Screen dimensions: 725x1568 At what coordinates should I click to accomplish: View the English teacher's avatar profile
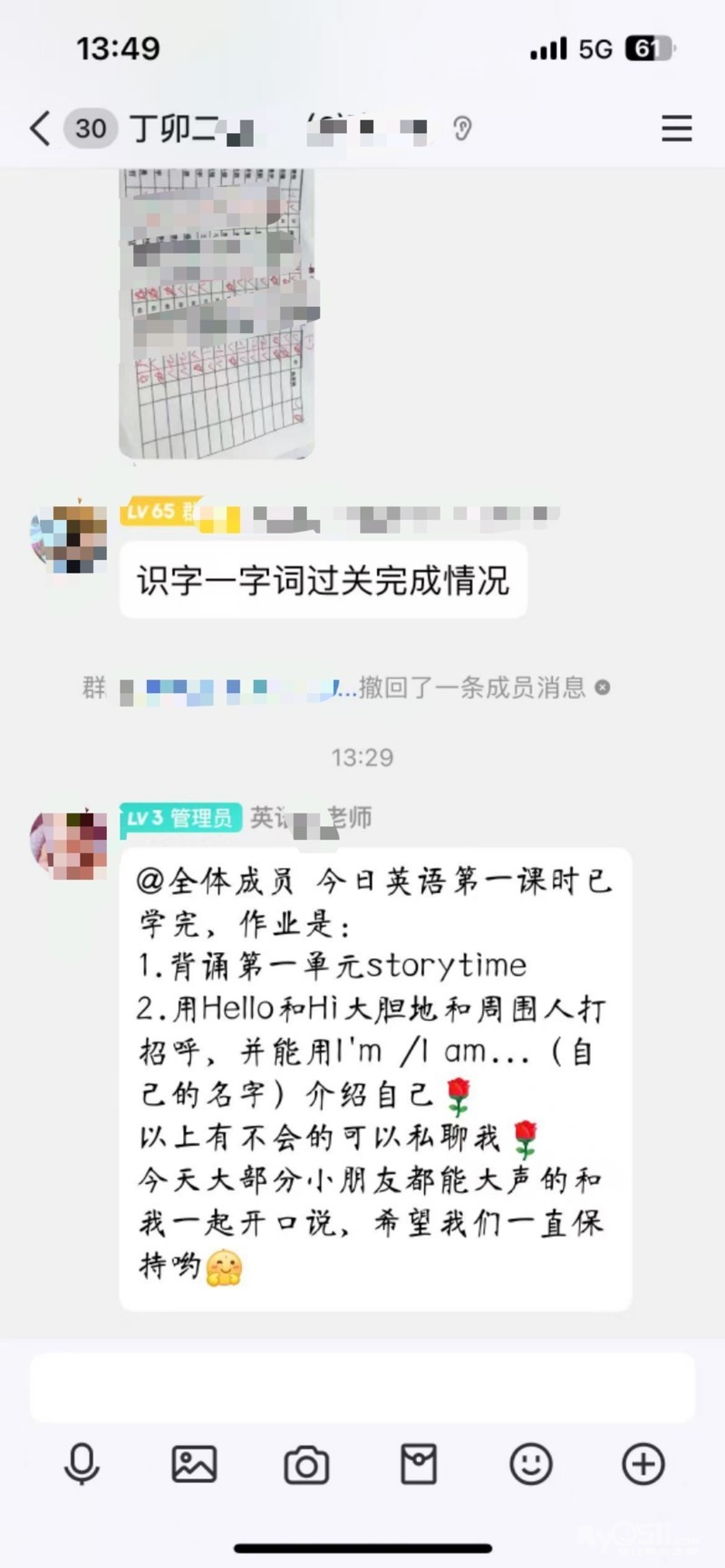click(x=69, y=844)
